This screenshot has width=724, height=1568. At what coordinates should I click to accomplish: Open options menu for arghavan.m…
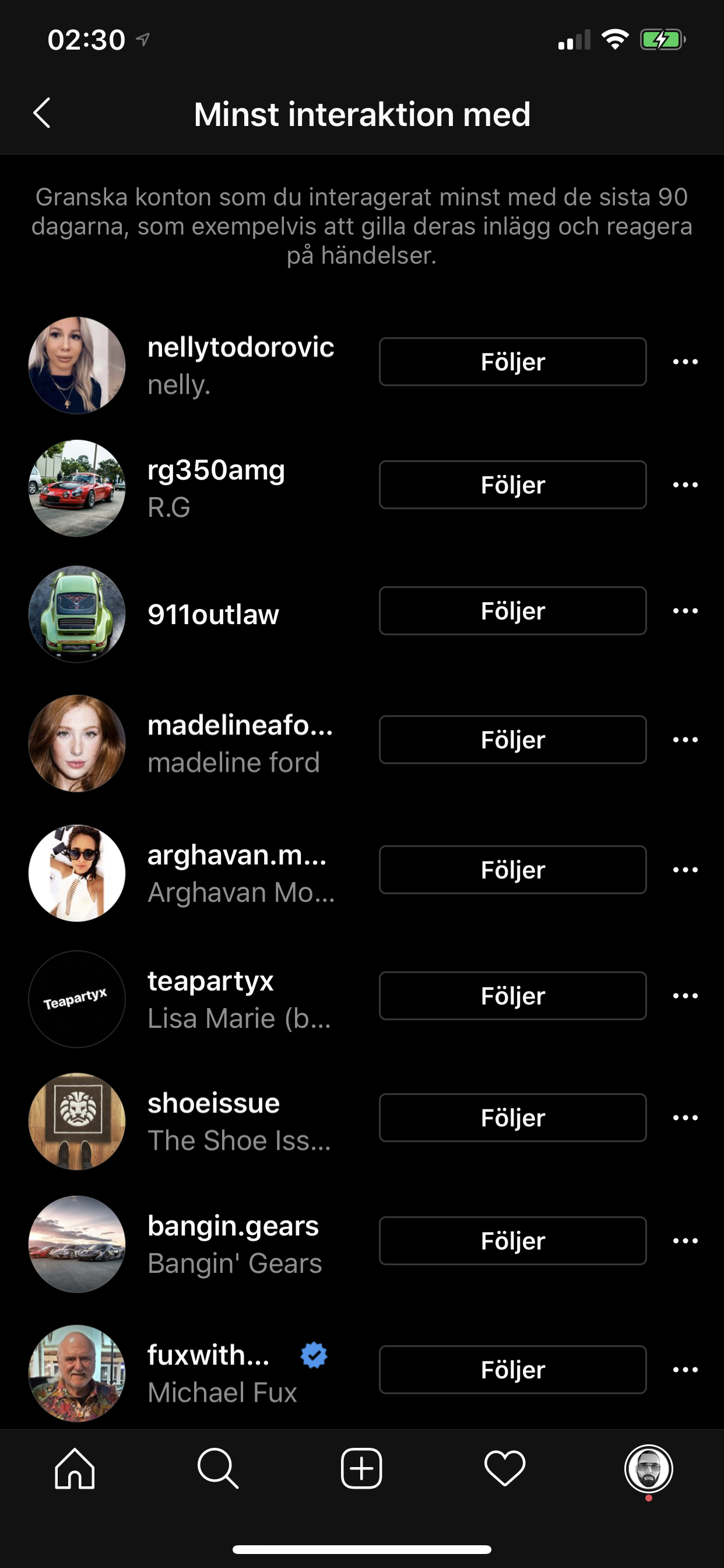pos(685,869)
